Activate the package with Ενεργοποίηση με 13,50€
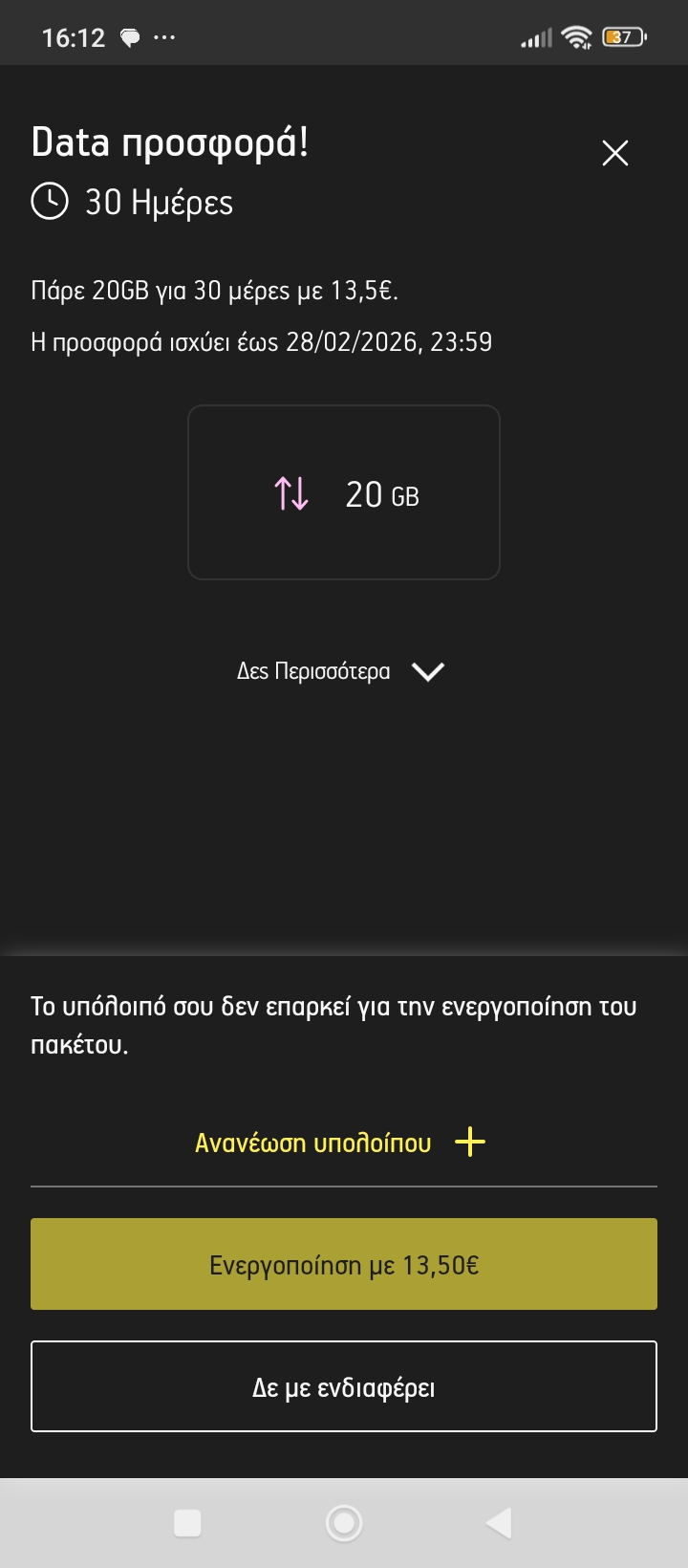Viewport: 688px width, 1568px height. coord(344,1264)
